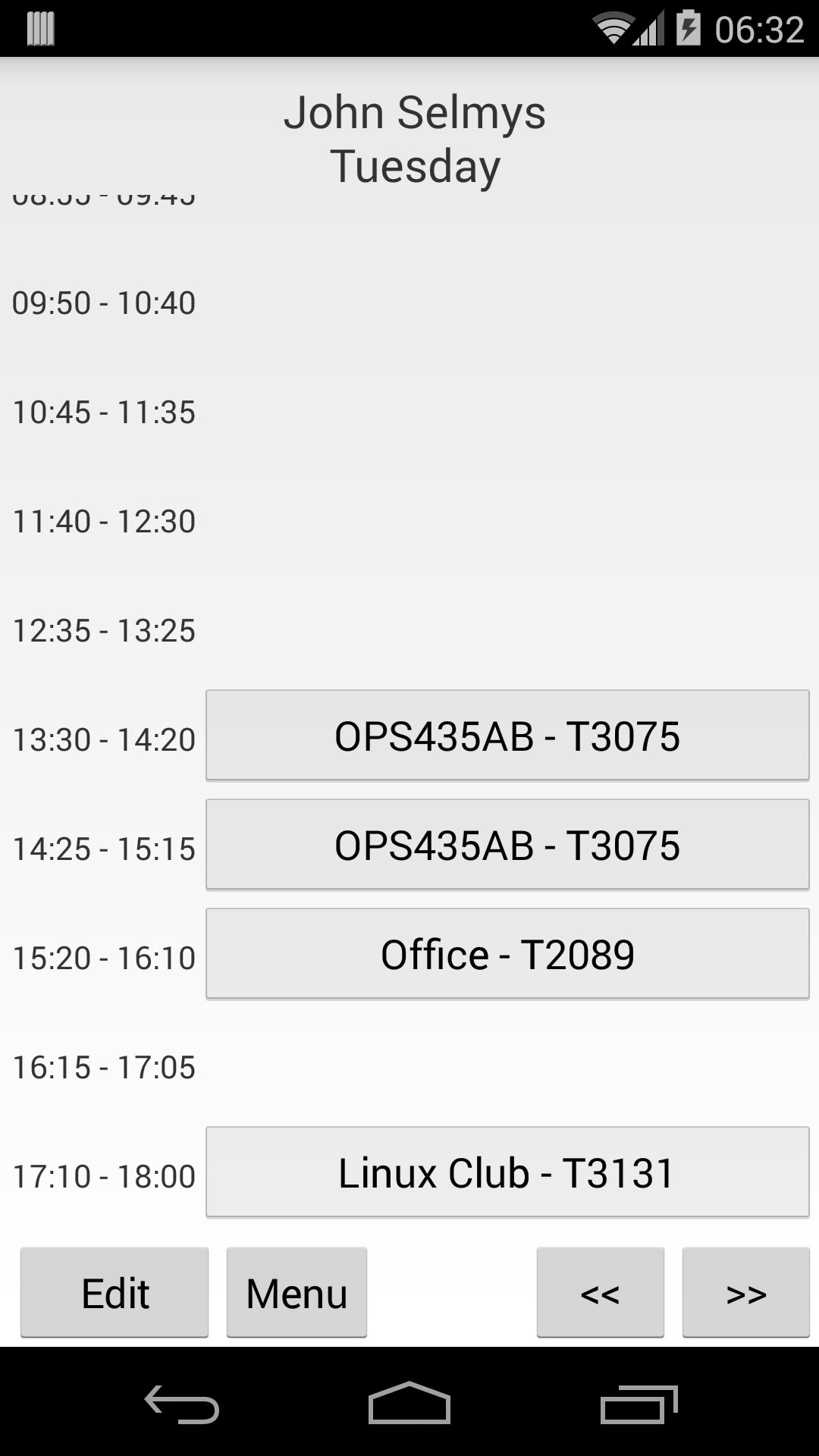
Task: Open the OPS435AB class at 13:30 - 14:20
Action: click(507, 736)
